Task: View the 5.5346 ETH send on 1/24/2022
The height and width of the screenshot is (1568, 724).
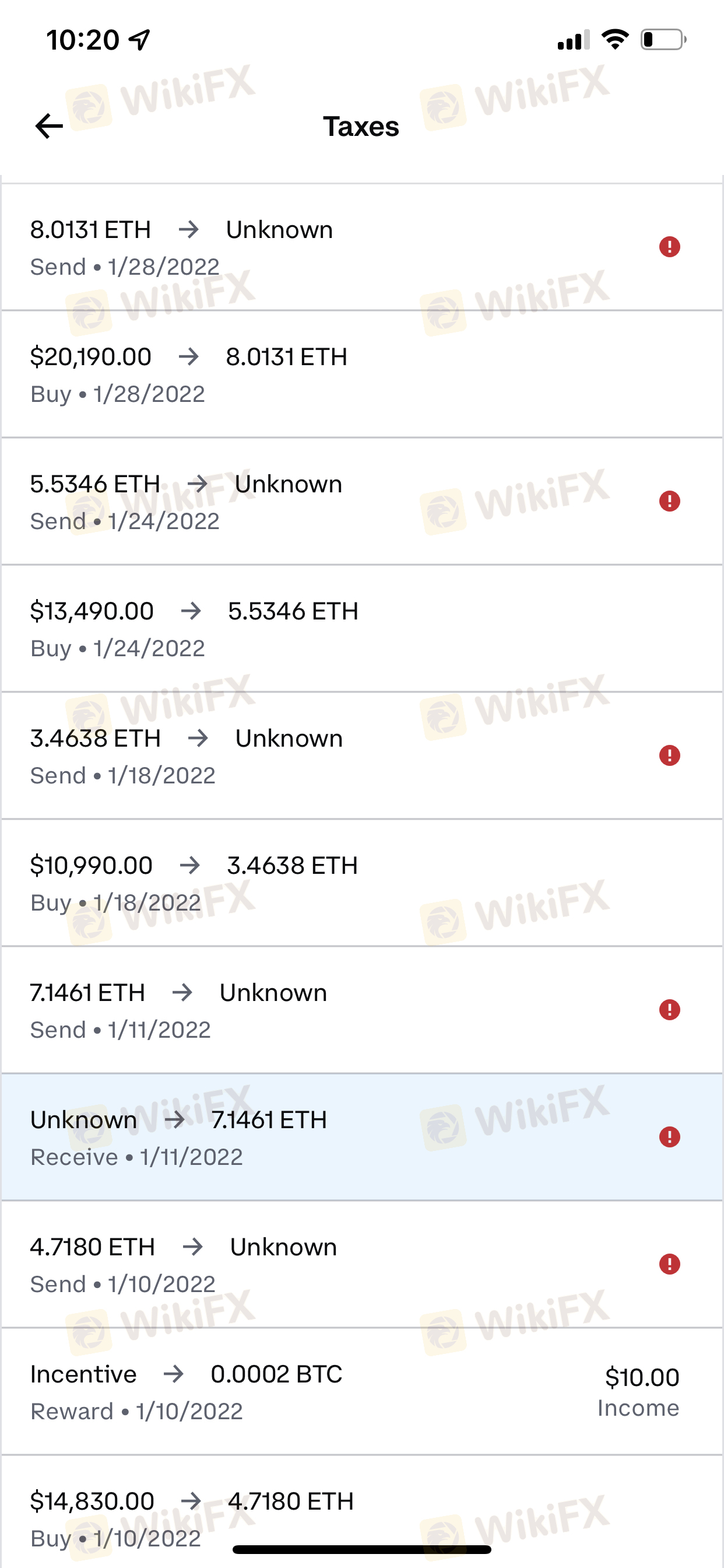Action: click(362, 502)
